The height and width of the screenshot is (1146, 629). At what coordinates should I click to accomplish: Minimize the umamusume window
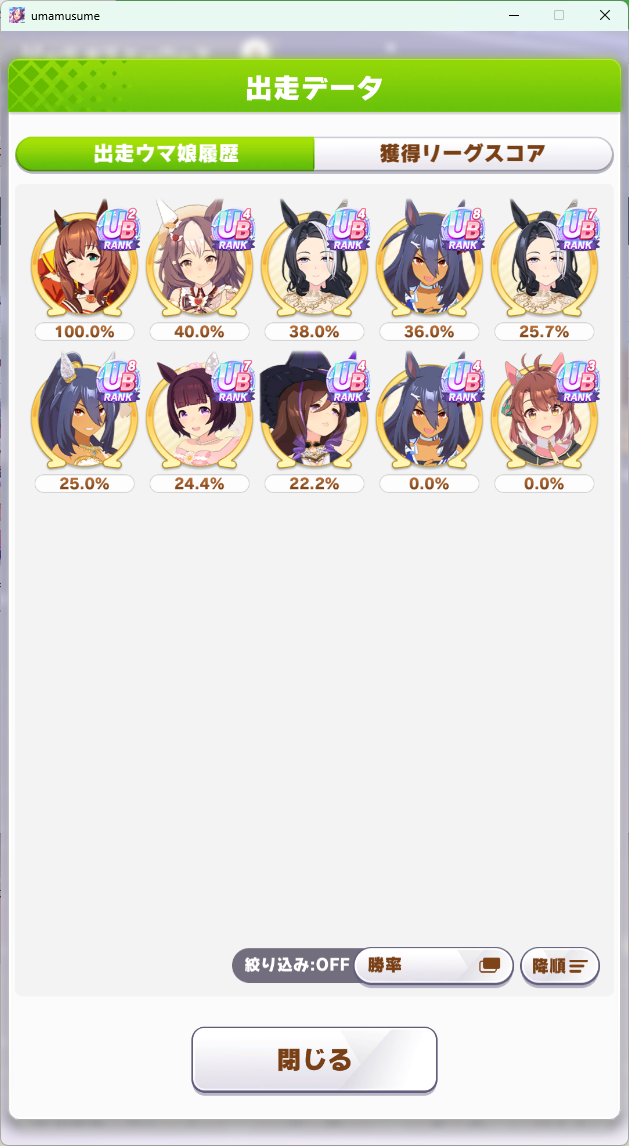click(x=513, y=15)
